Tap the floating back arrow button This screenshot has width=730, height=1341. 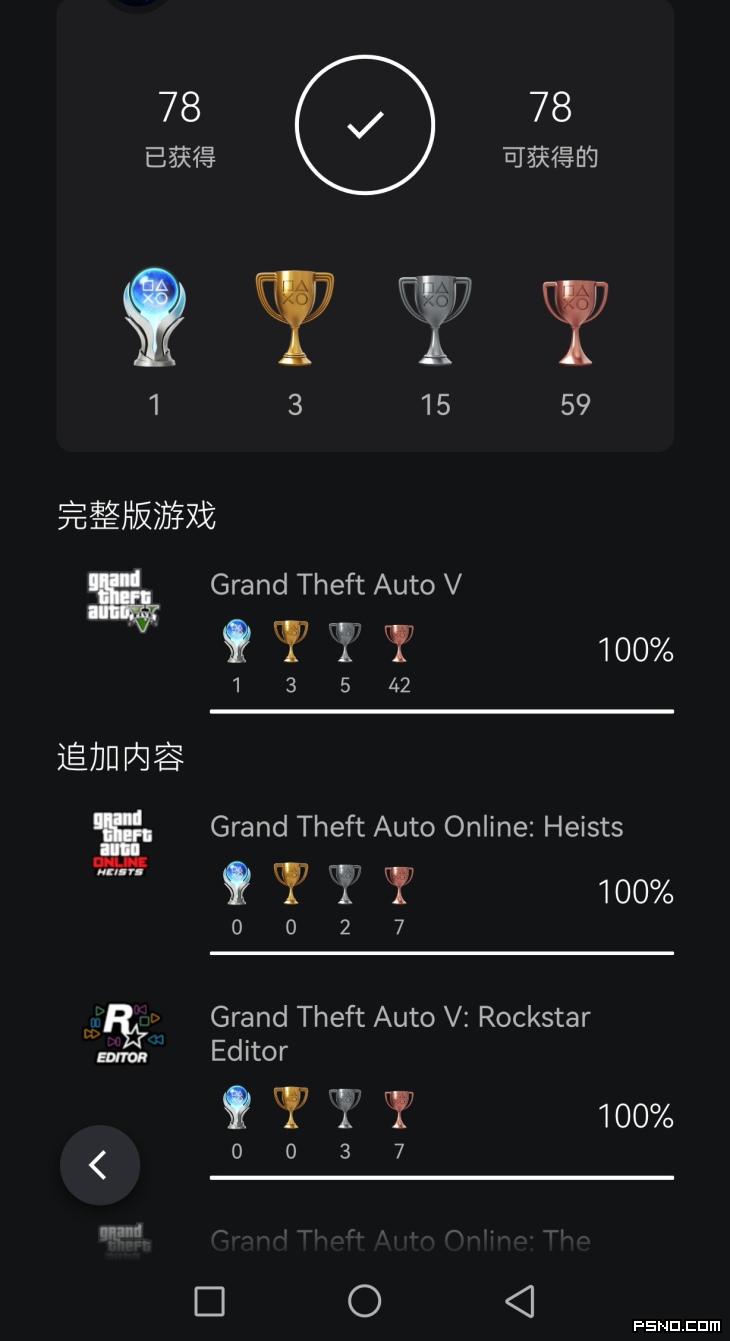pos(99,1165)
